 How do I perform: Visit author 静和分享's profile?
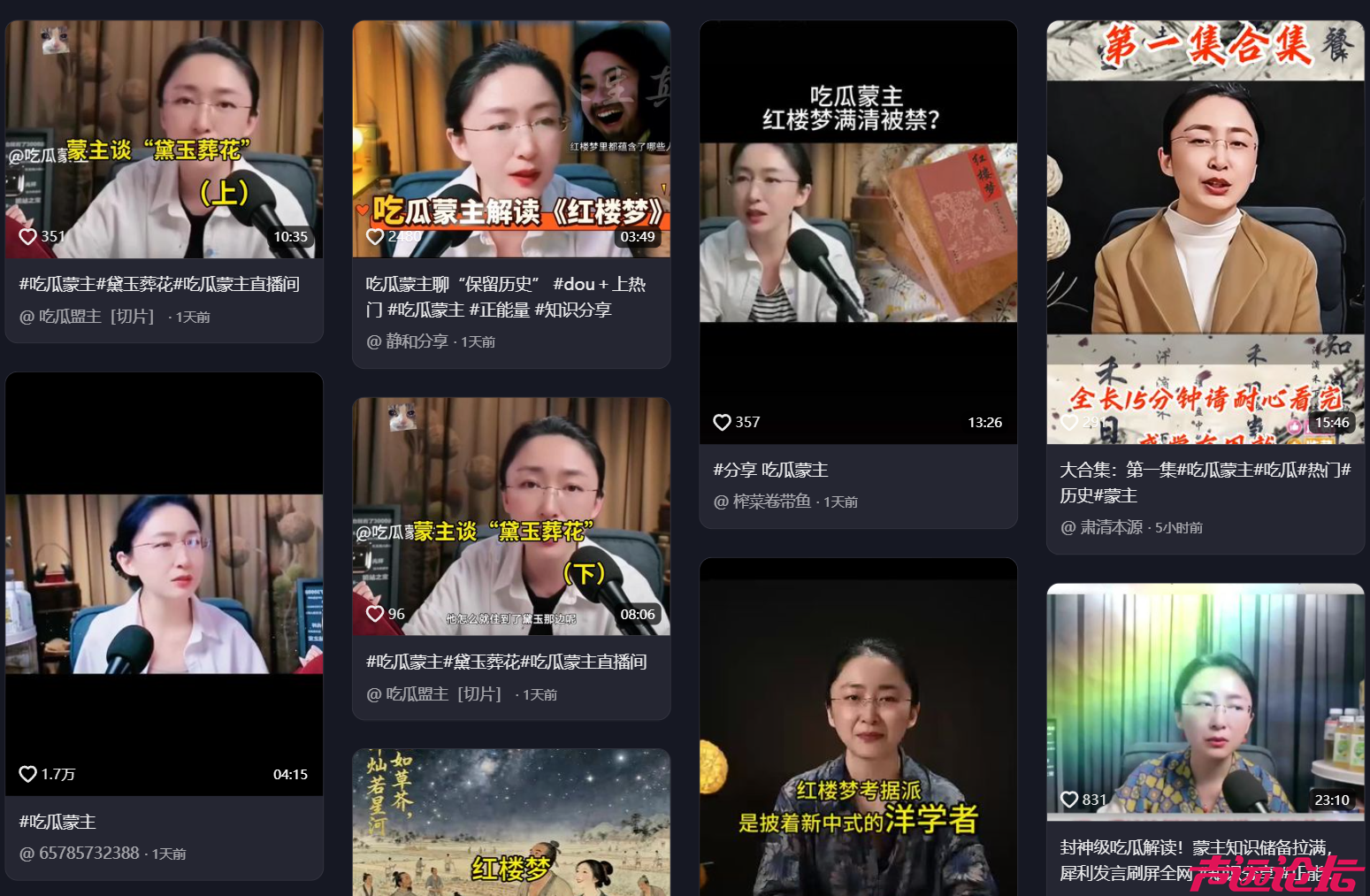pyautogui.click(x=417, y=341)
